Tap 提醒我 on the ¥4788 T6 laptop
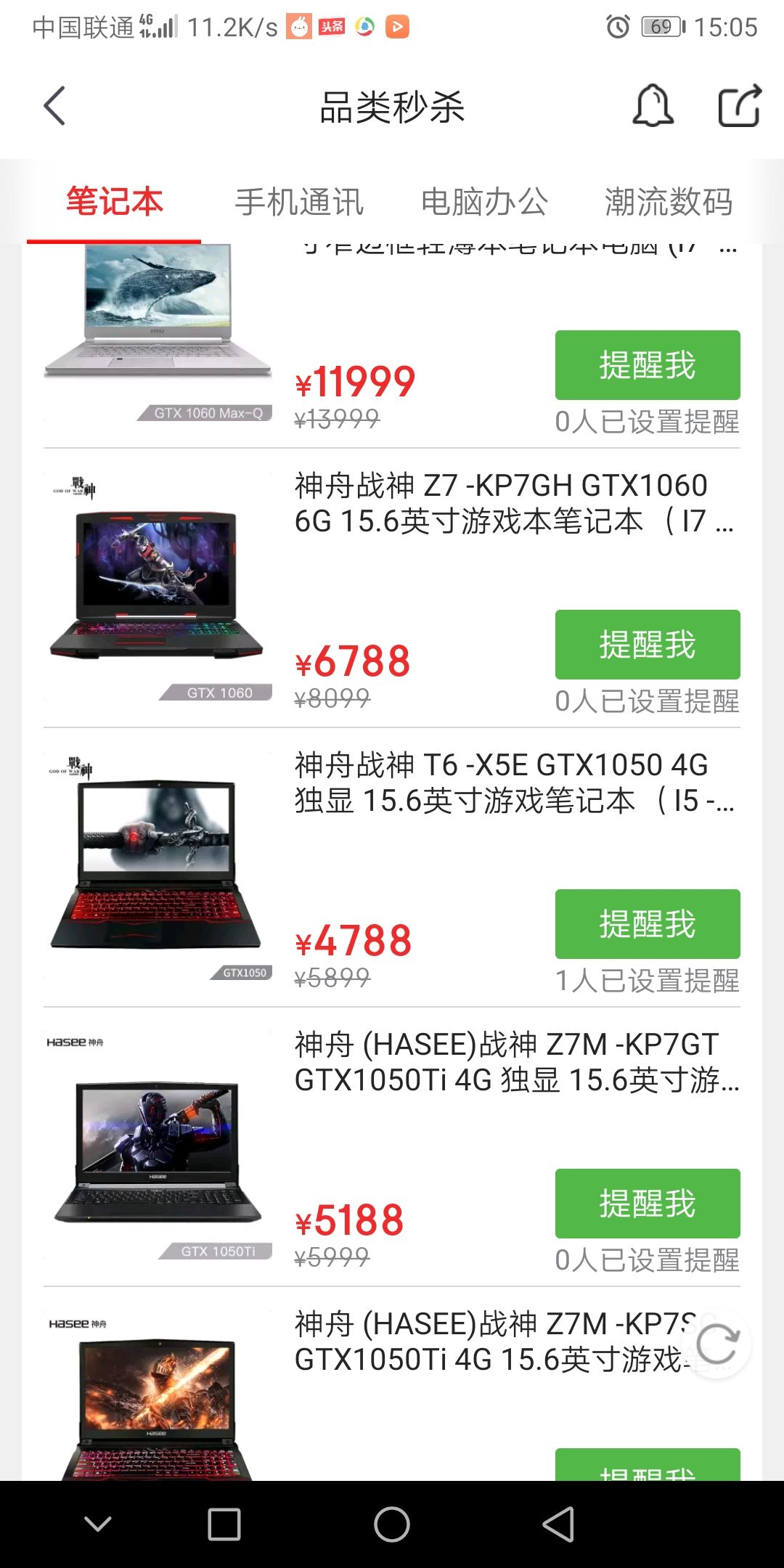Screen dimensions: 784x1568 pos(647,924)
